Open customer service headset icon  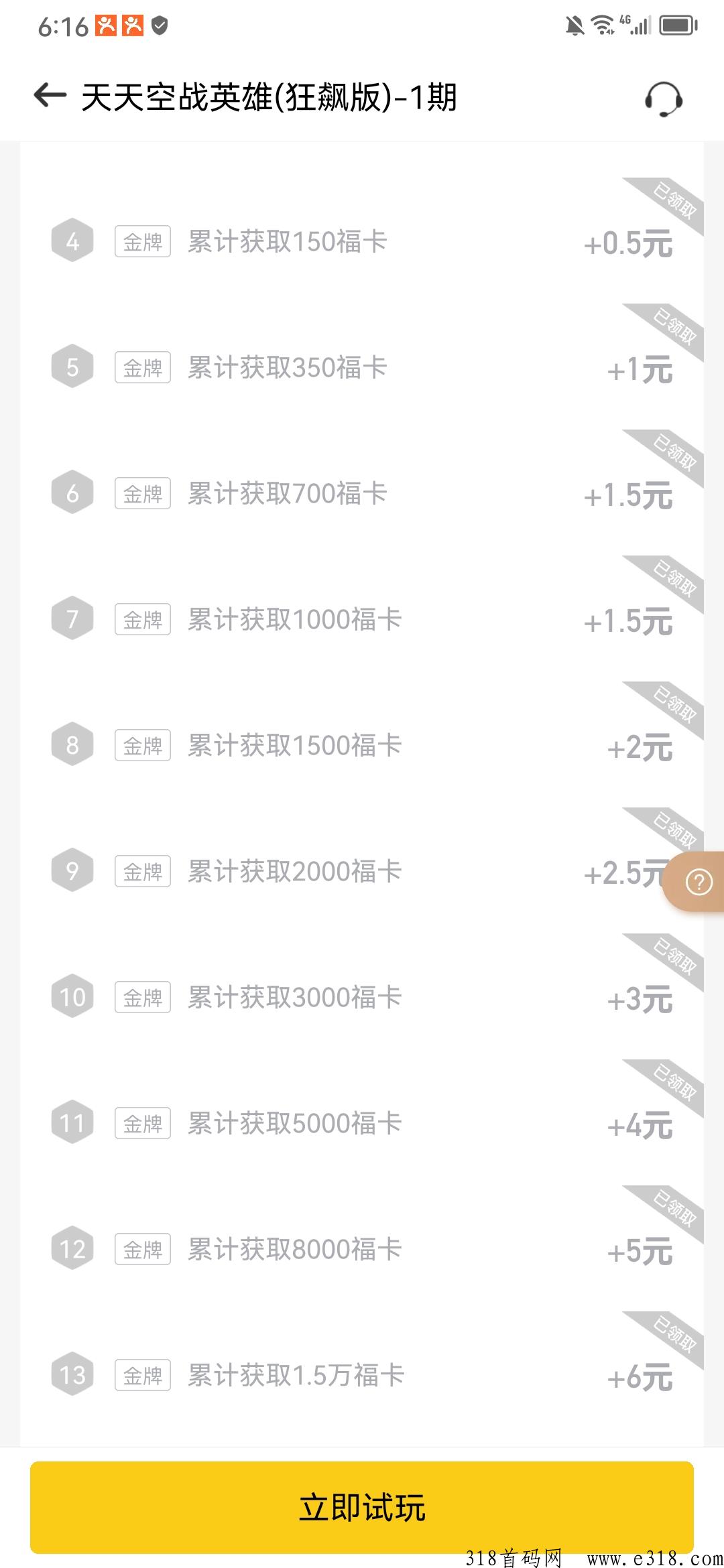tap(664, 99)
